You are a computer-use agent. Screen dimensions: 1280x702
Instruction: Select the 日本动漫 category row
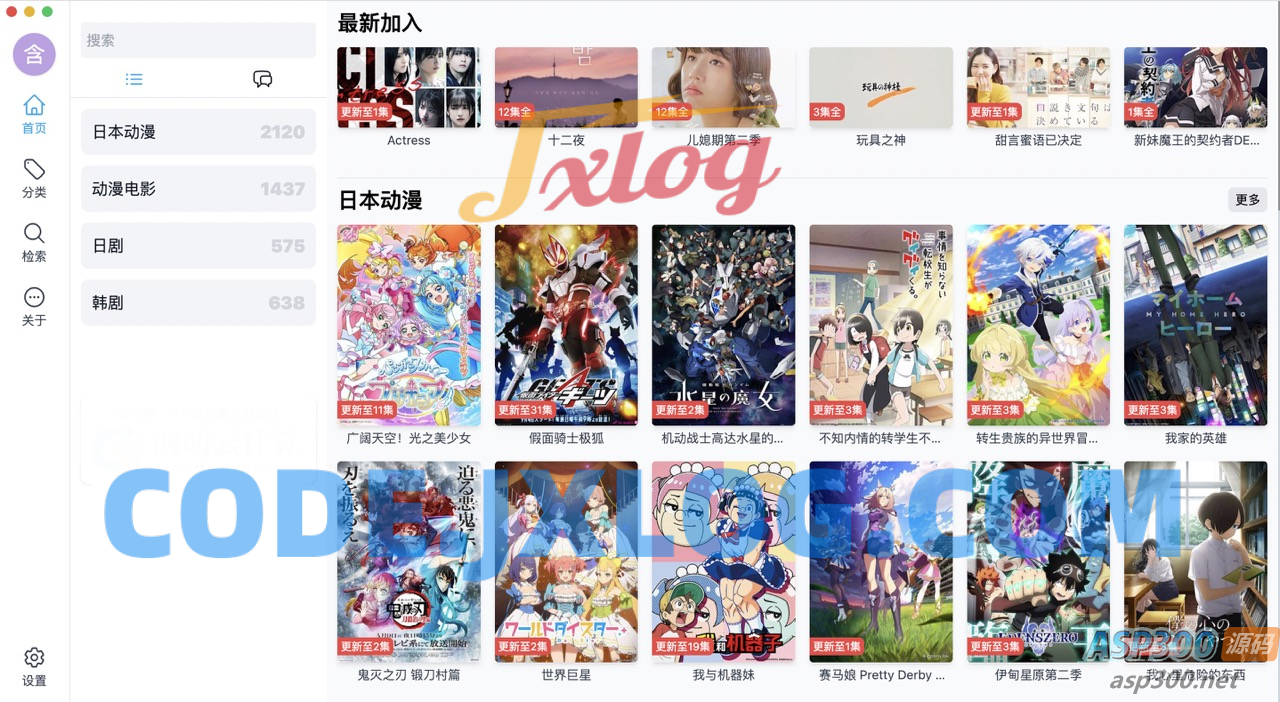point(198,132)
